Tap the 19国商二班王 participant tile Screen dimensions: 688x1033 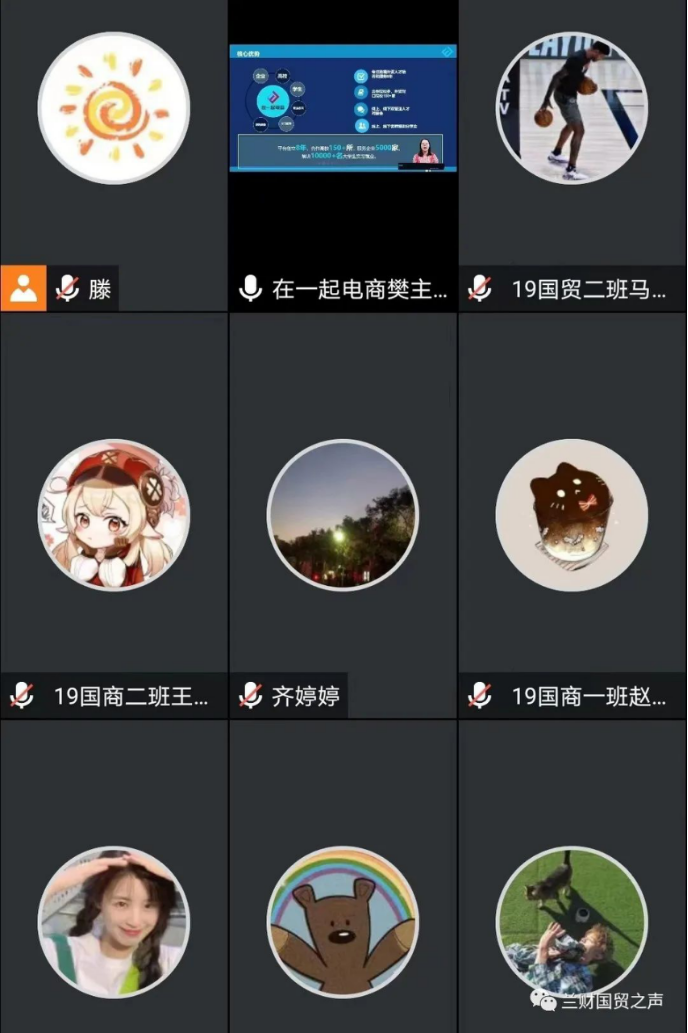113,514
